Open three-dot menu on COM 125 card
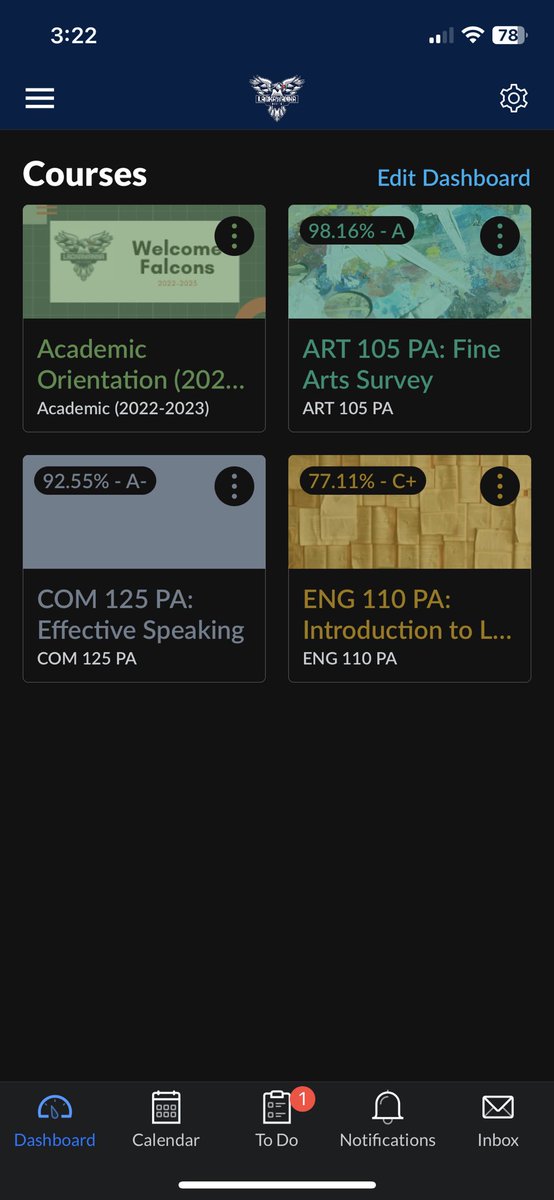 [234, 486]
